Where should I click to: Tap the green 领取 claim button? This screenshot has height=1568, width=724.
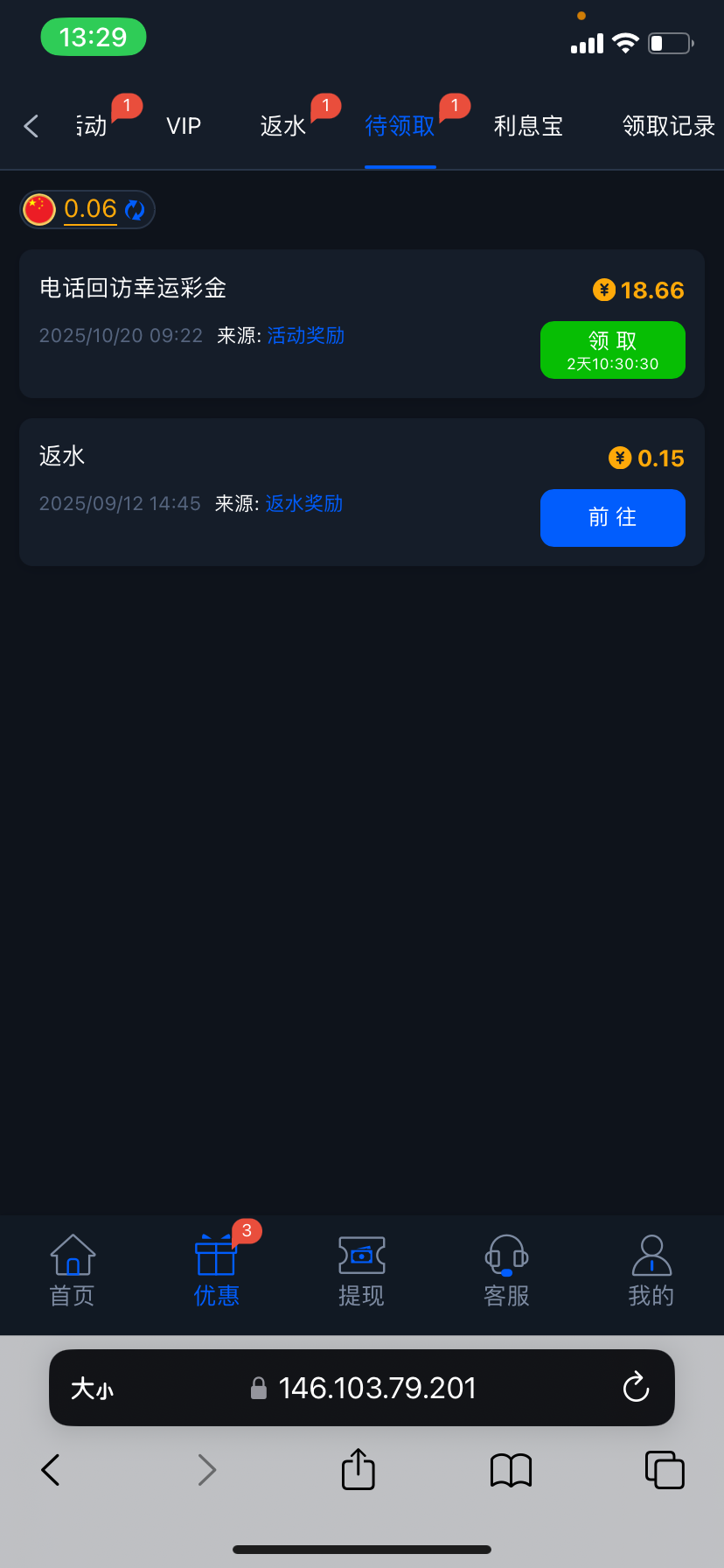coord(612,350)
